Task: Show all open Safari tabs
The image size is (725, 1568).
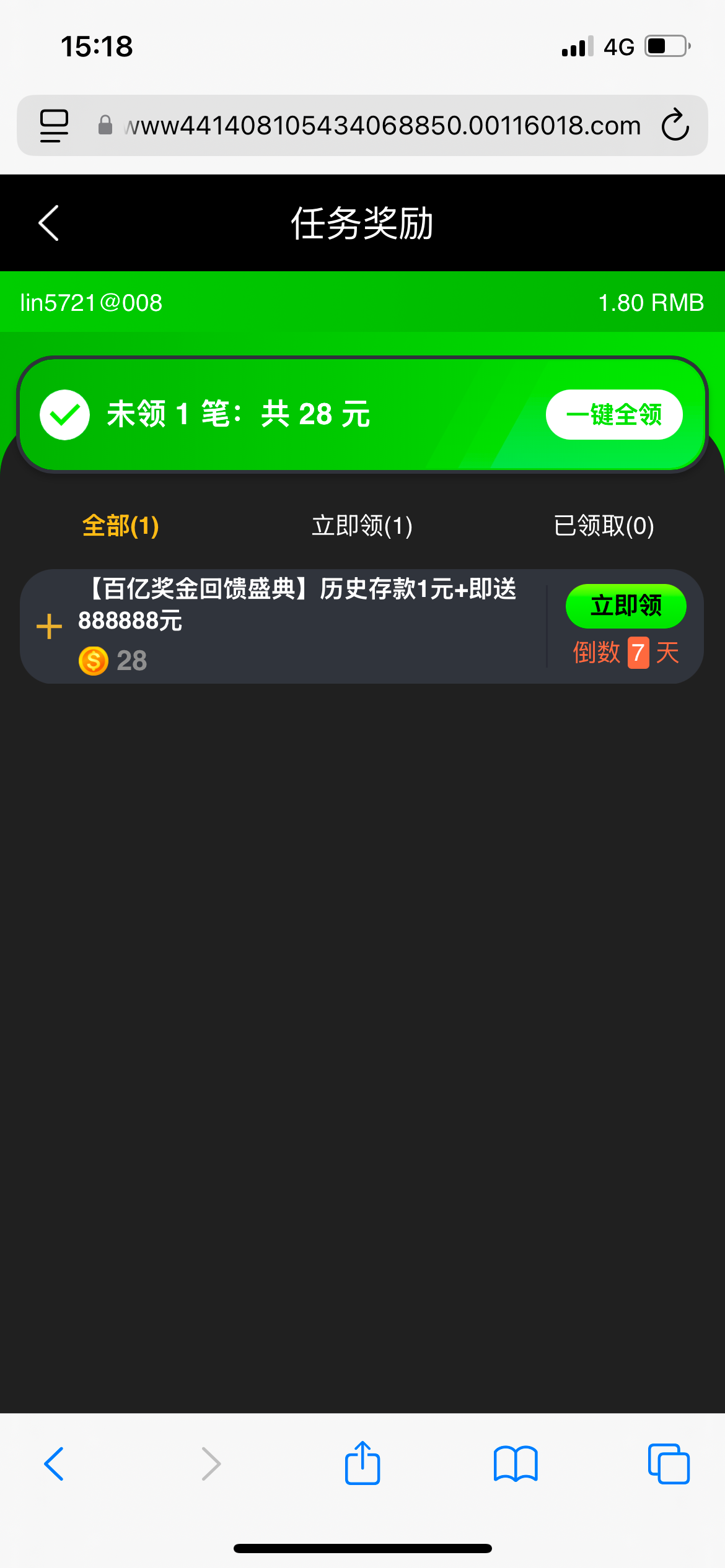Action: click(669, 1464)
